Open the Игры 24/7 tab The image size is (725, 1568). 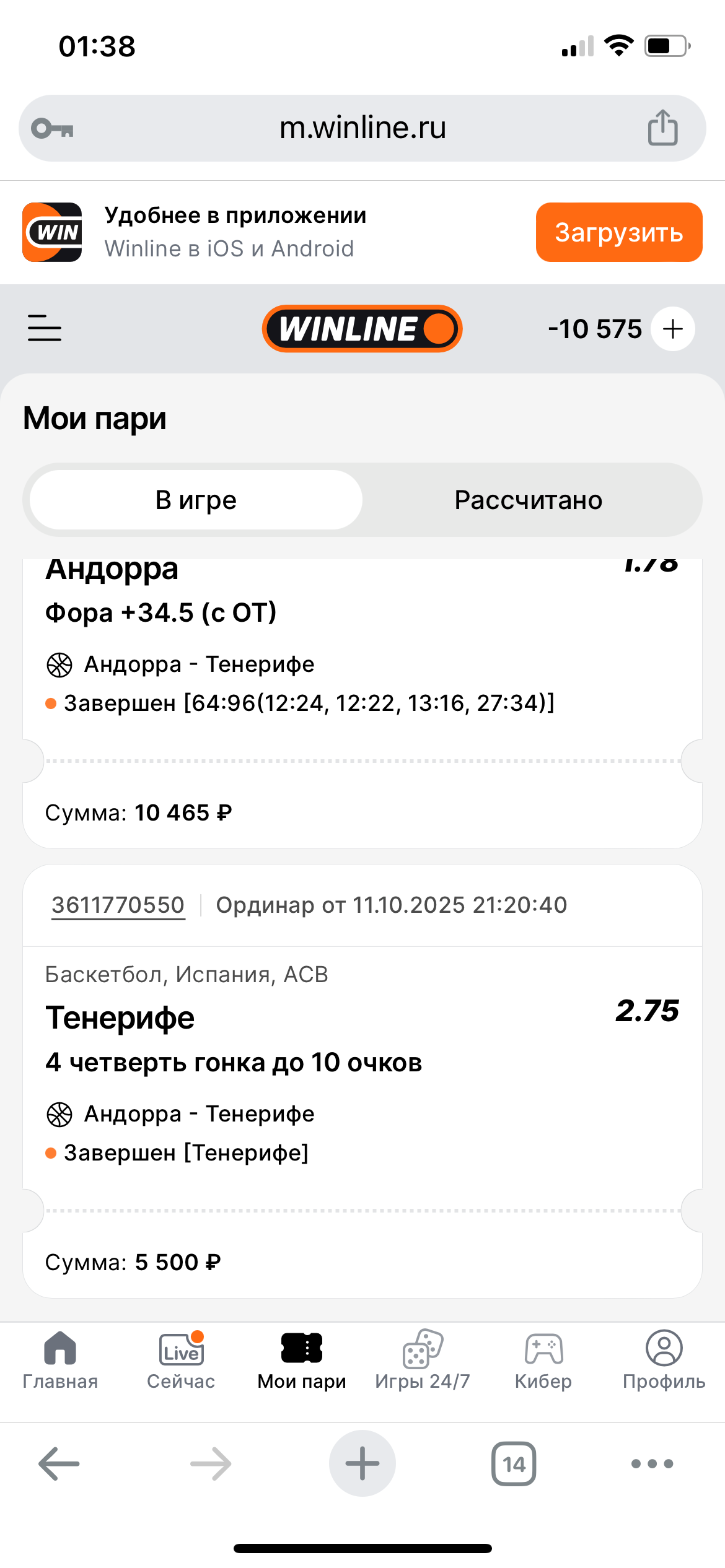click(423, 1359)
